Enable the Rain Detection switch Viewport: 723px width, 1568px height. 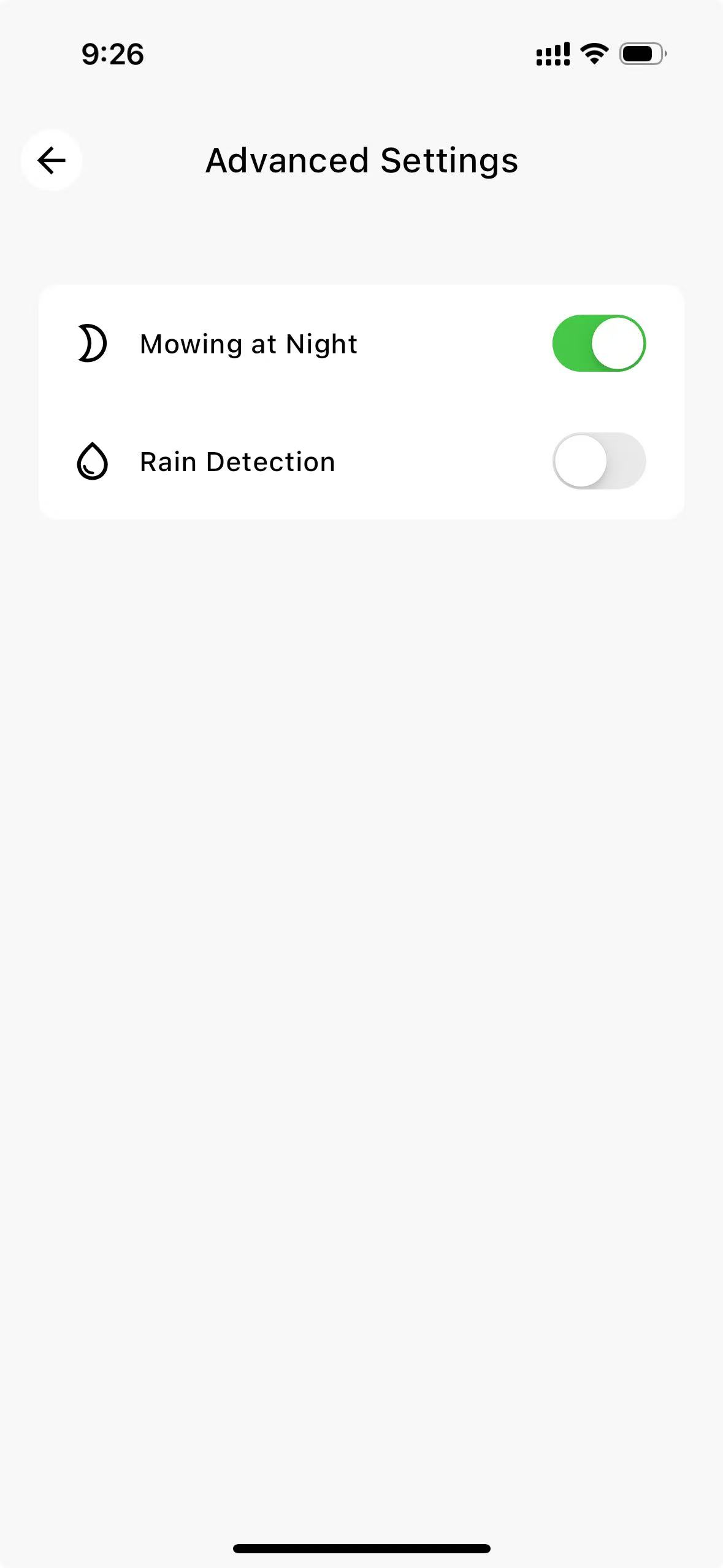click(599, 461)
